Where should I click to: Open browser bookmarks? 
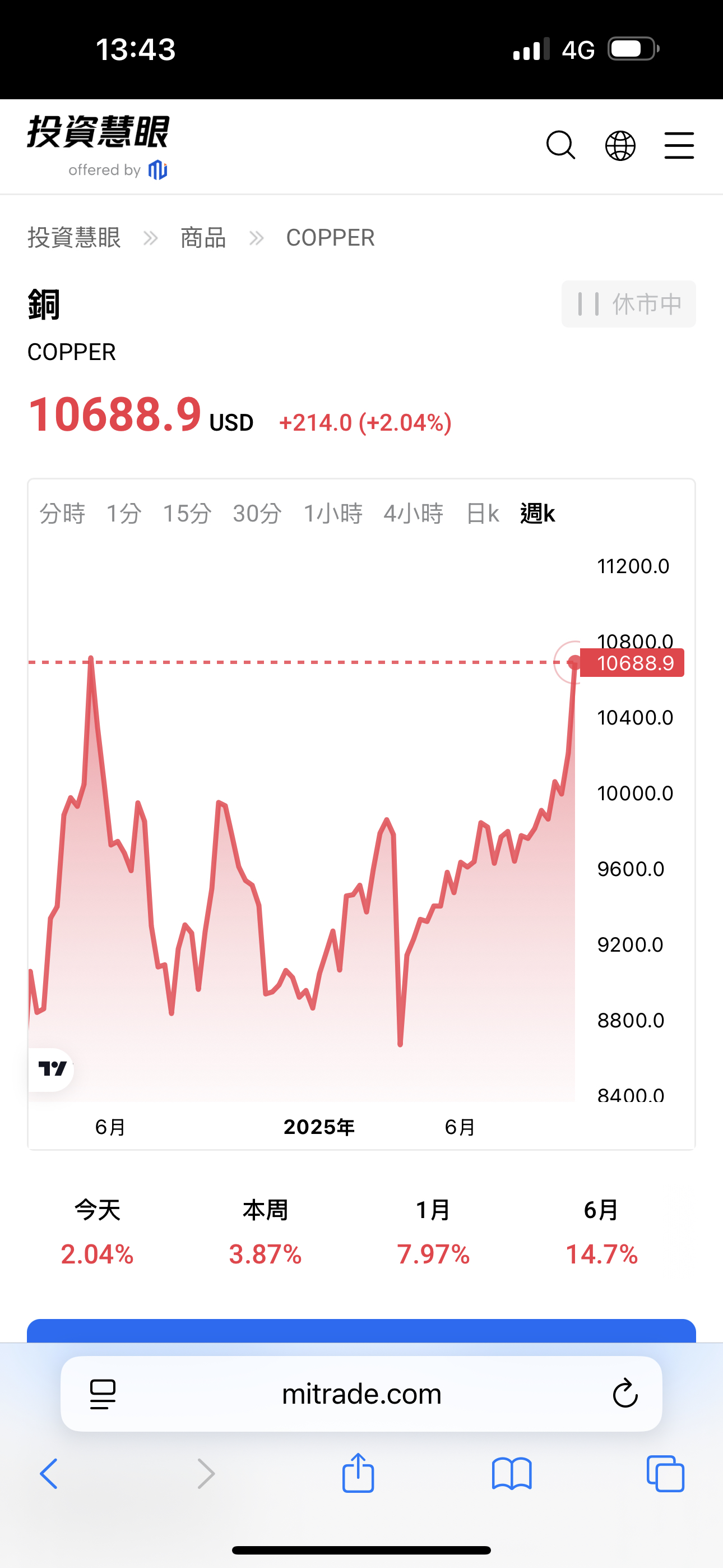(512, 1474)
